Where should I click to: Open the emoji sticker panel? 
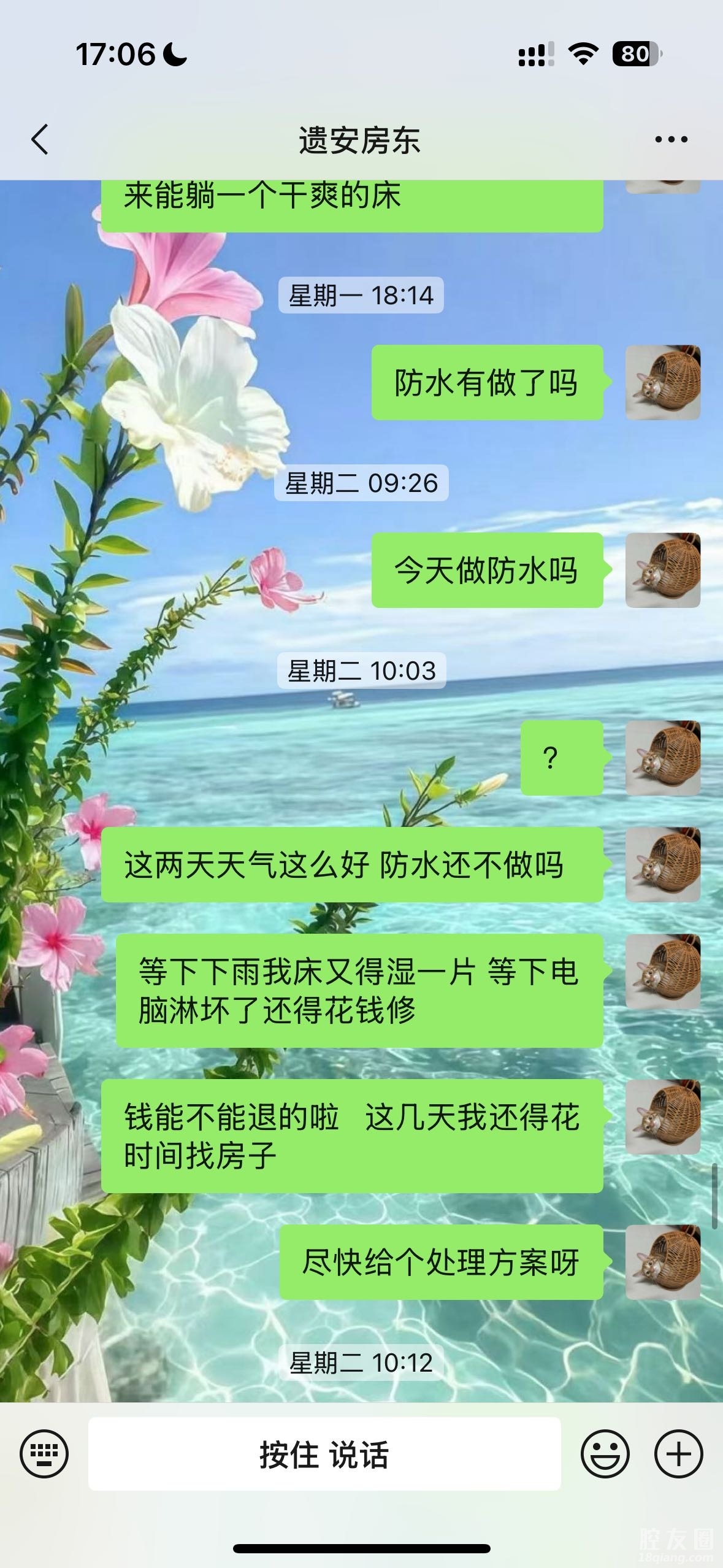pyautogui.click(x=605, y=1453)
